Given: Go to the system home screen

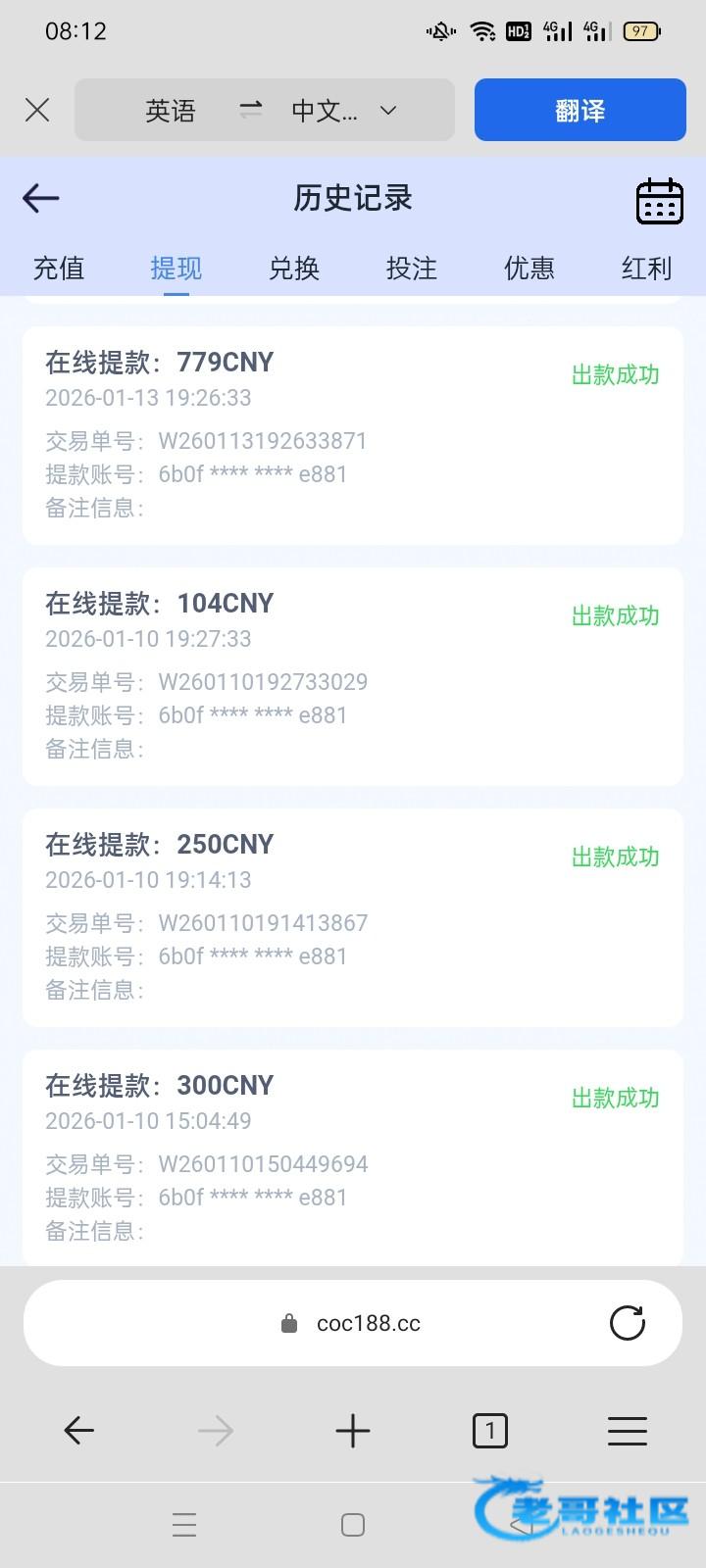Looking at the screenshot, I should [x=353, y=1525].
